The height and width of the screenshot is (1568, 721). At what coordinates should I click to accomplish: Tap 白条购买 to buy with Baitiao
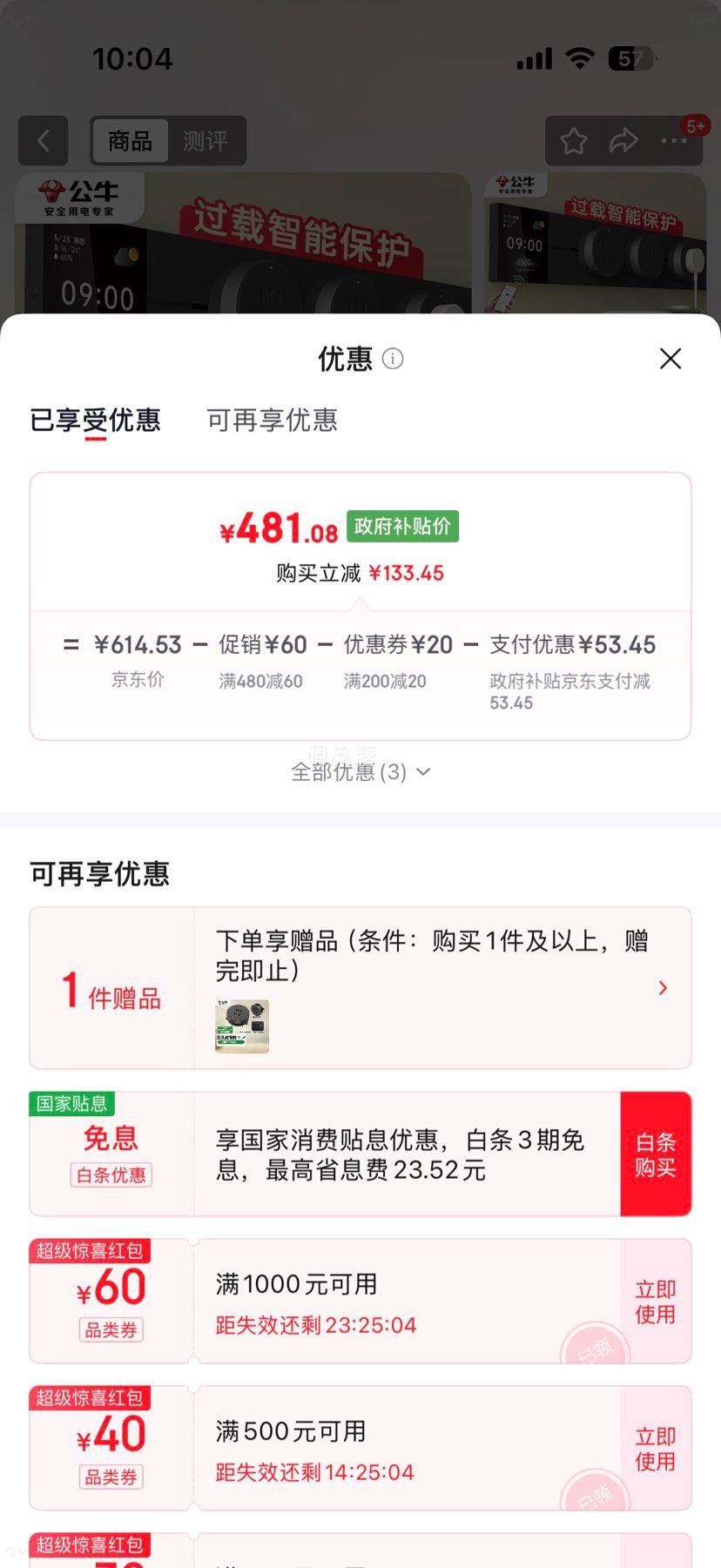(656, 1154)
